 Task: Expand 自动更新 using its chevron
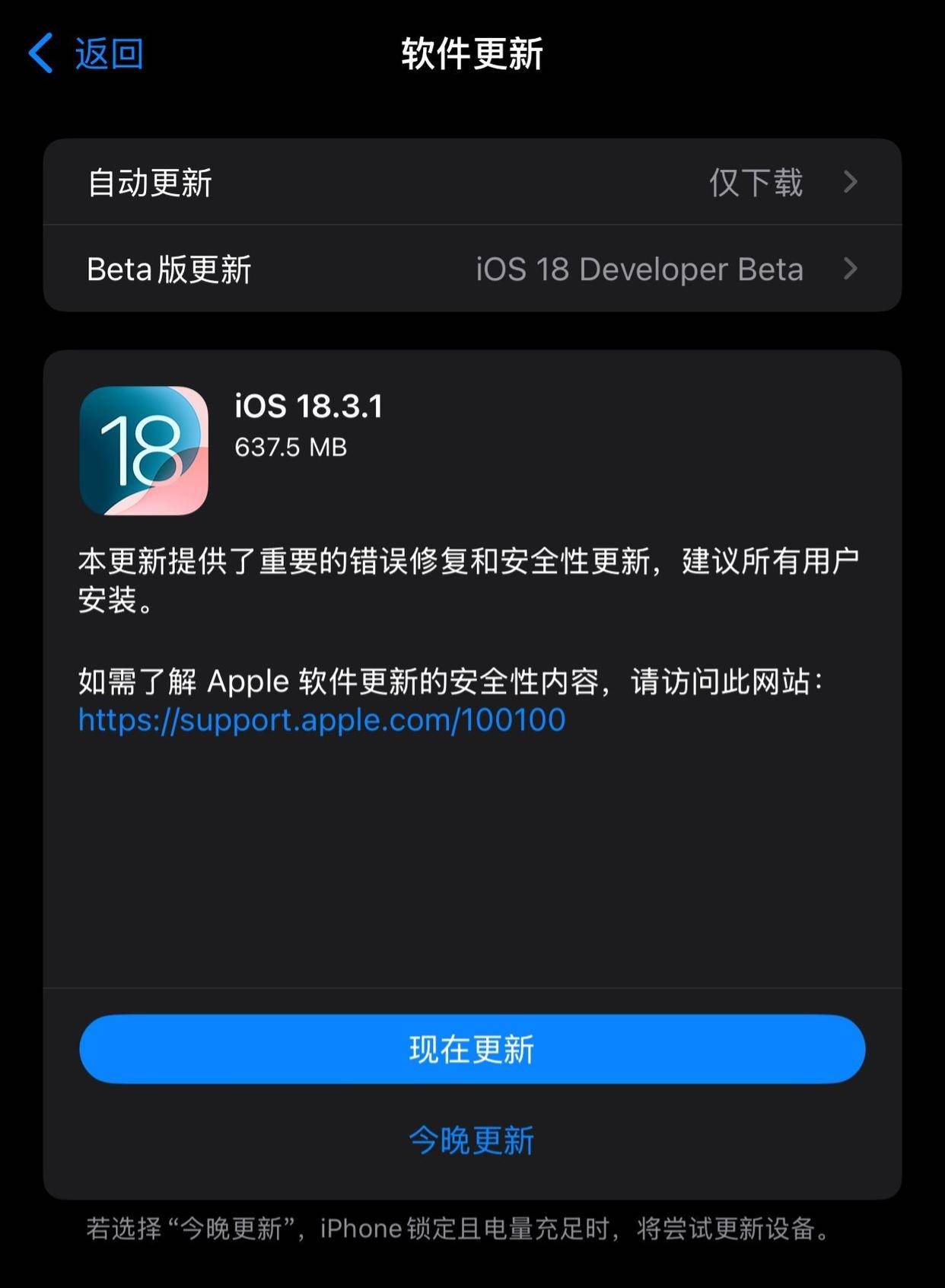(x=850, y=183)
